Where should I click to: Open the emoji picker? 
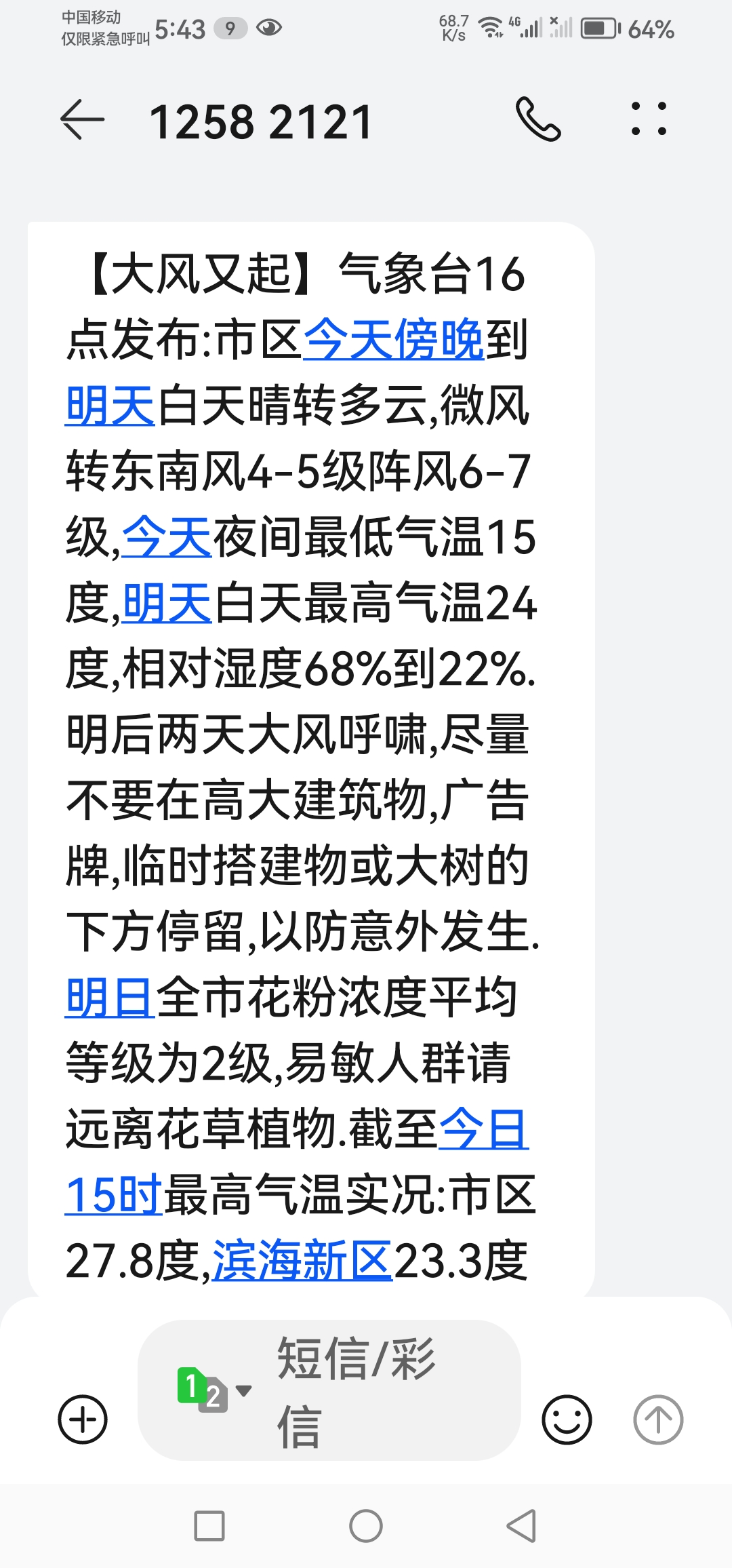(x=567, y=1419)
